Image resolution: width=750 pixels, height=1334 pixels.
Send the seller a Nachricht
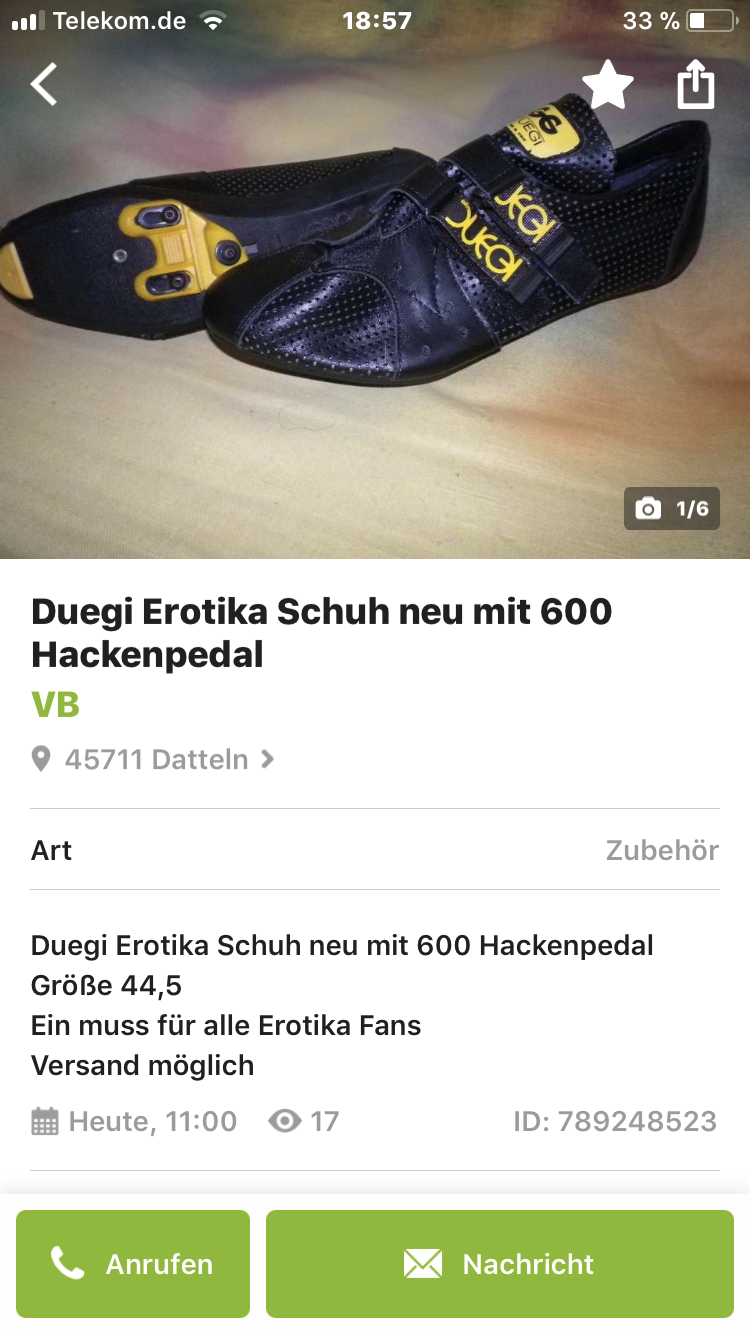(499, 1264)
